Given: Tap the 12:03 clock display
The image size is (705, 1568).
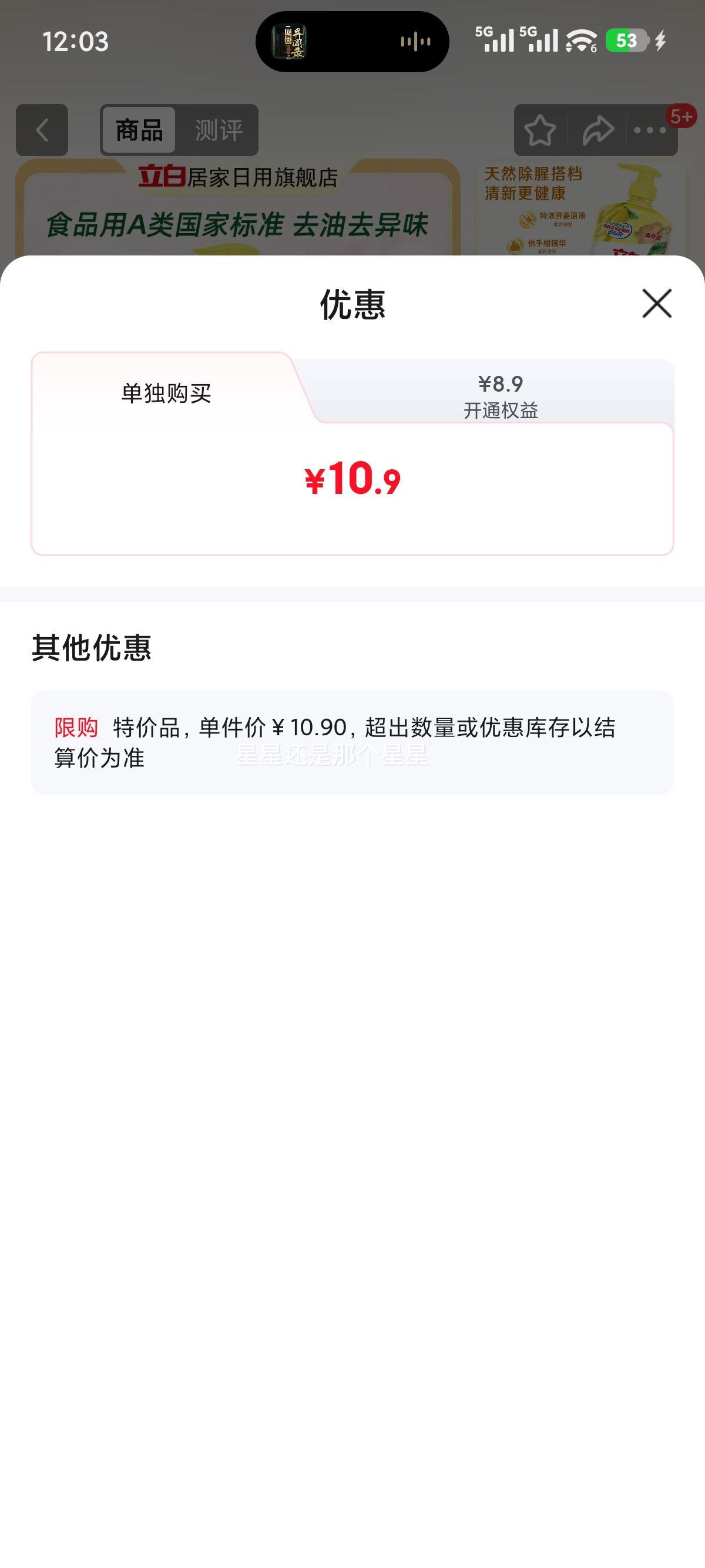Looking at the screenshot, I should [74, 41].
